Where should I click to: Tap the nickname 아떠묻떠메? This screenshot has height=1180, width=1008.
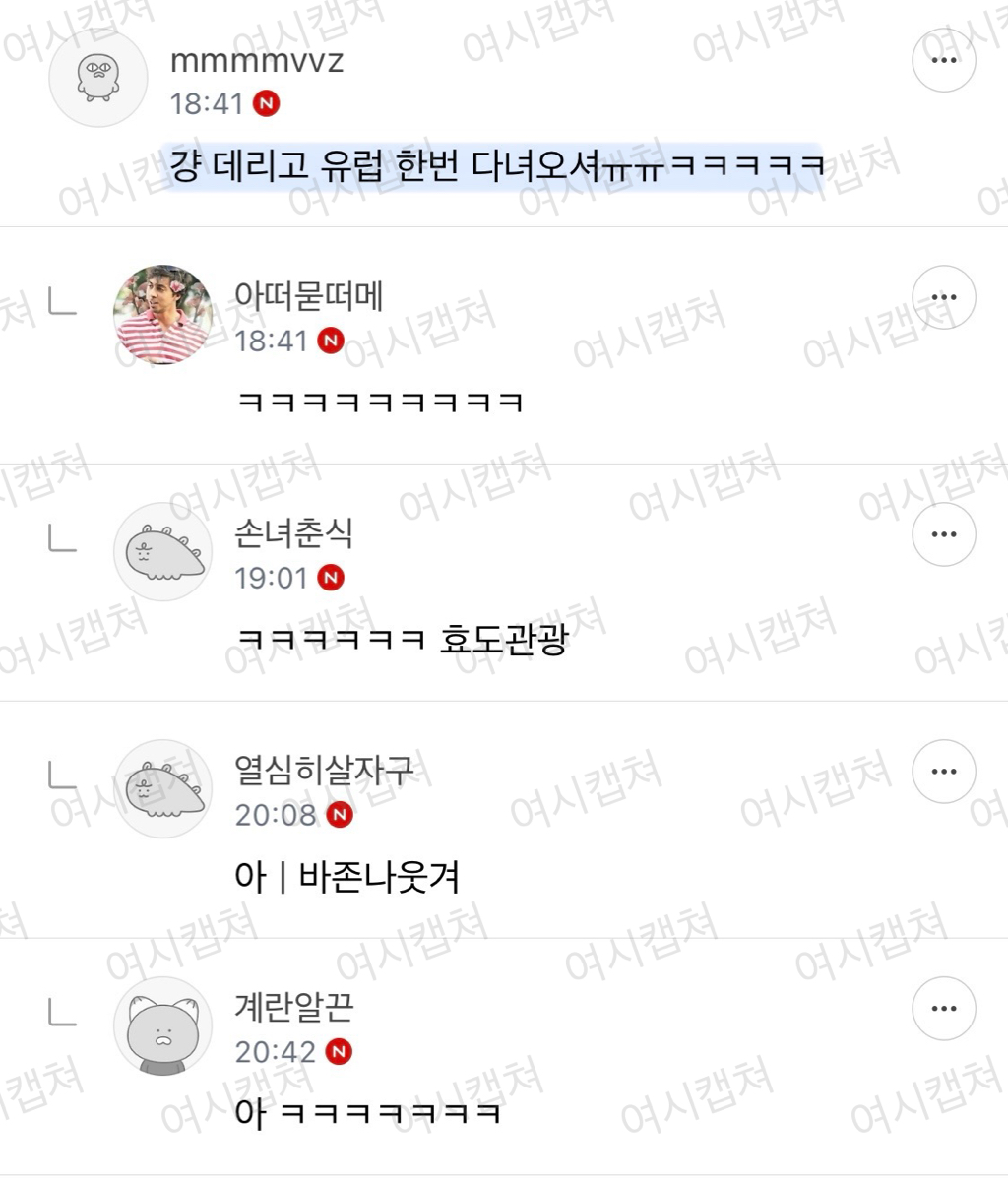coord(309,296)
